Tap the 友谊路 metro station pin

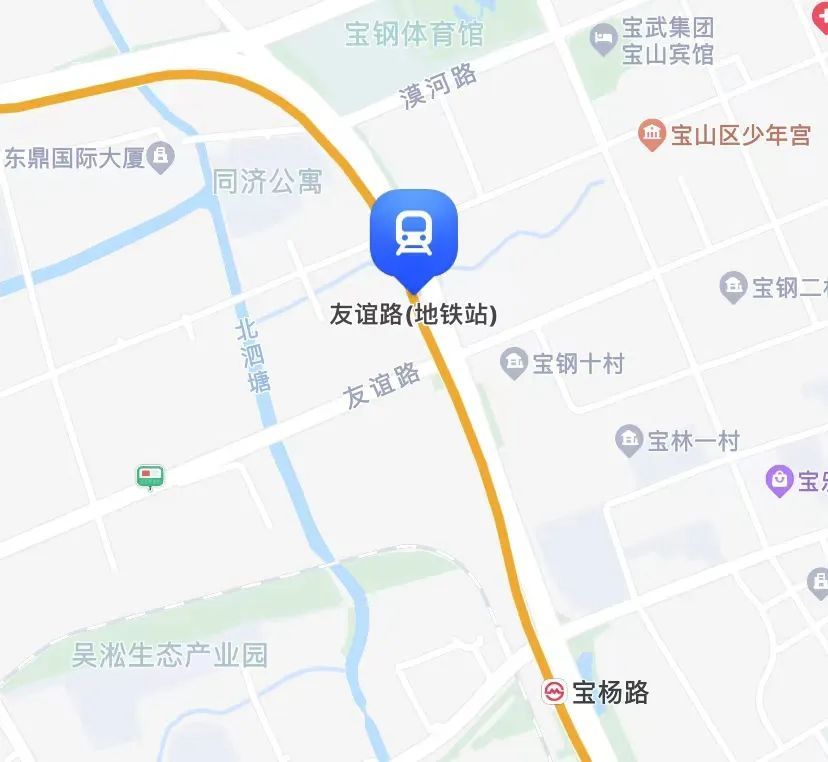click(413, 235)
